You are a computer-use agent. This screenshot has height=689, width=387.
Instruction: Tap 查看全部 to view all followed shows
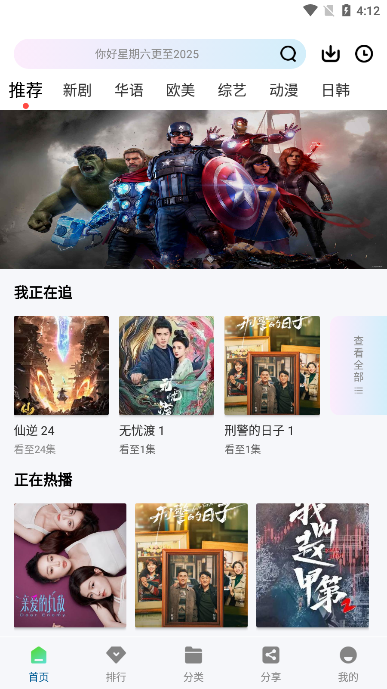click(x=358, y=366)
